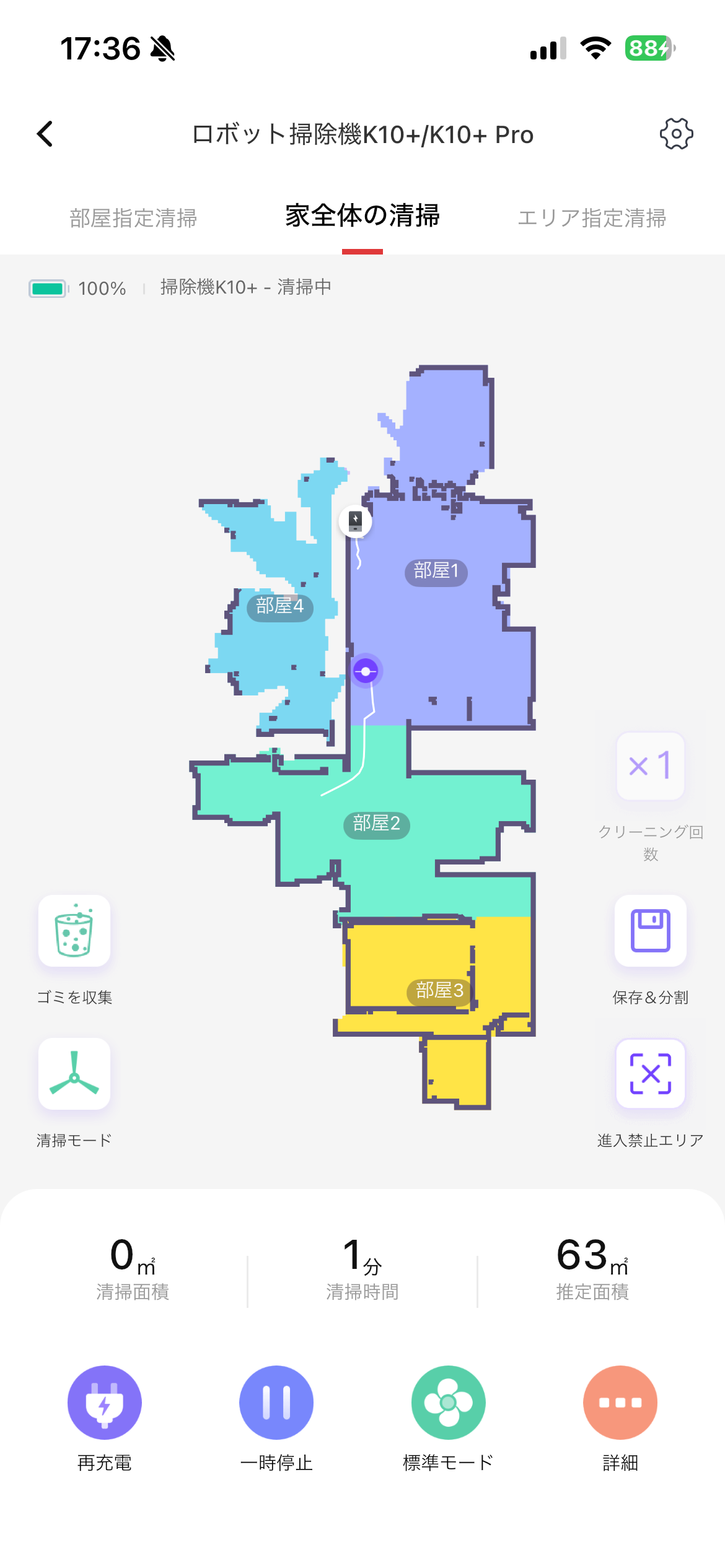Switch to the 部屋指定清掃 tab
The image size is (725, 1568).
click(x=133, y=218)
